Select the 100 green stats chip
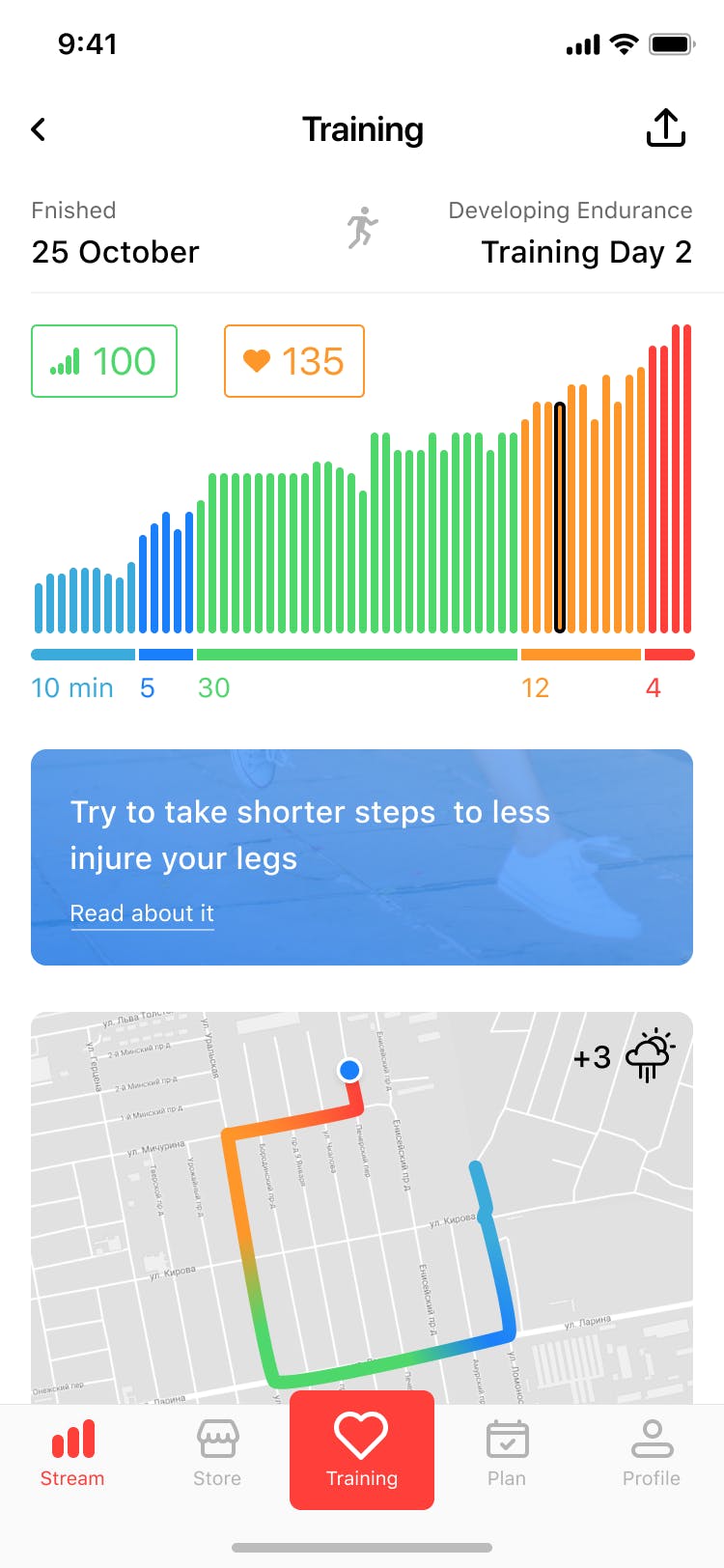This screenshot has width=724, height=1568. click(x=104, y=362)
